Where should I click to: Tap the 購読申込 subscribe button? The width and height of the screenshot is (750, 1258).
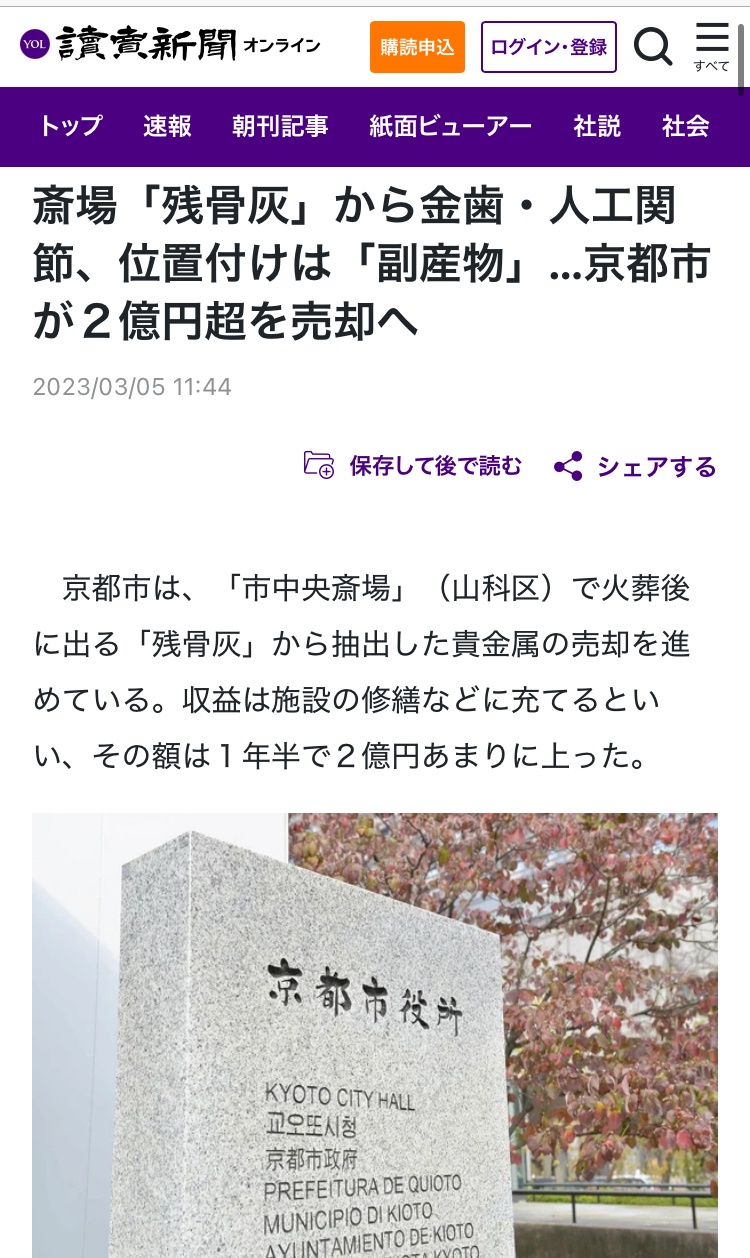coord(417,47)
